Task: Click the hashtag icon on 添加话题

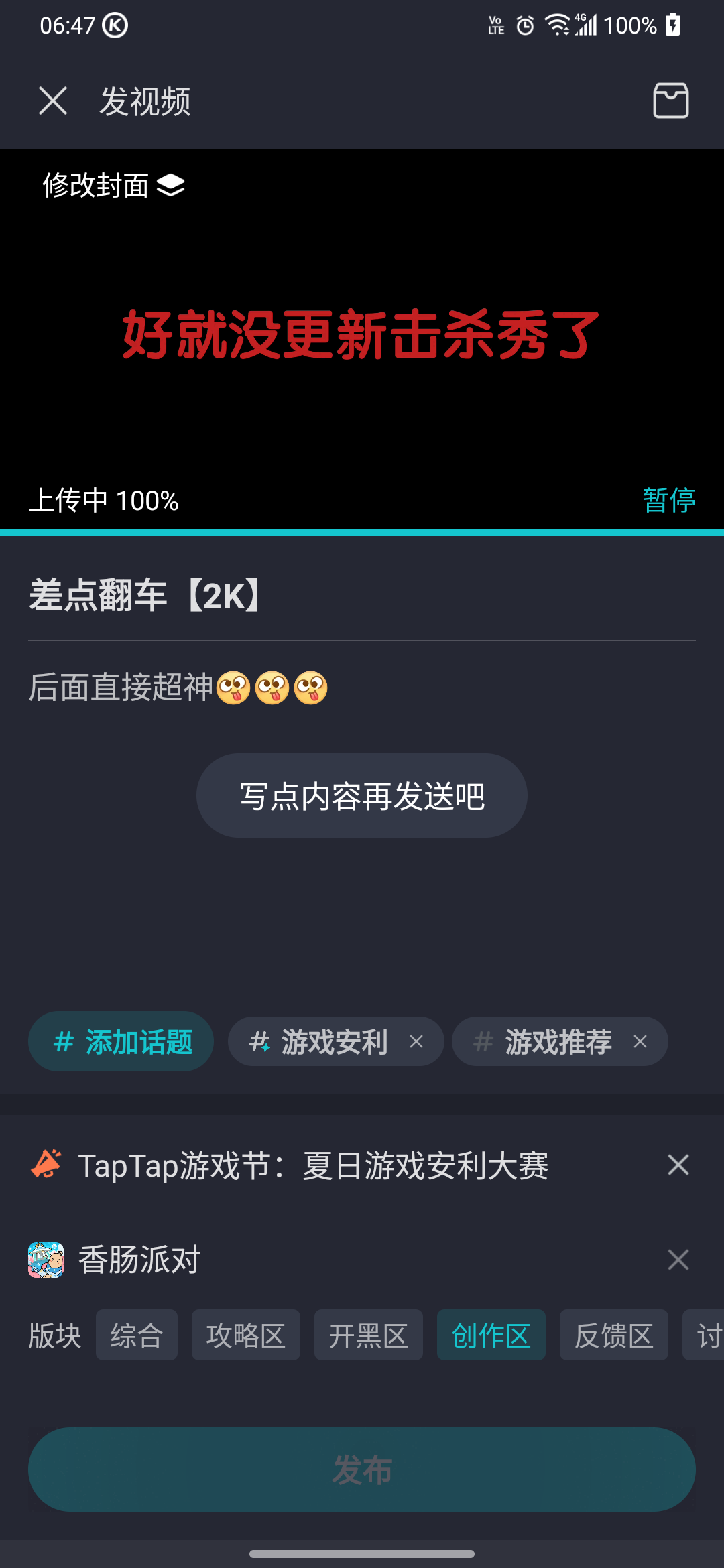Action: [64, 1041]
